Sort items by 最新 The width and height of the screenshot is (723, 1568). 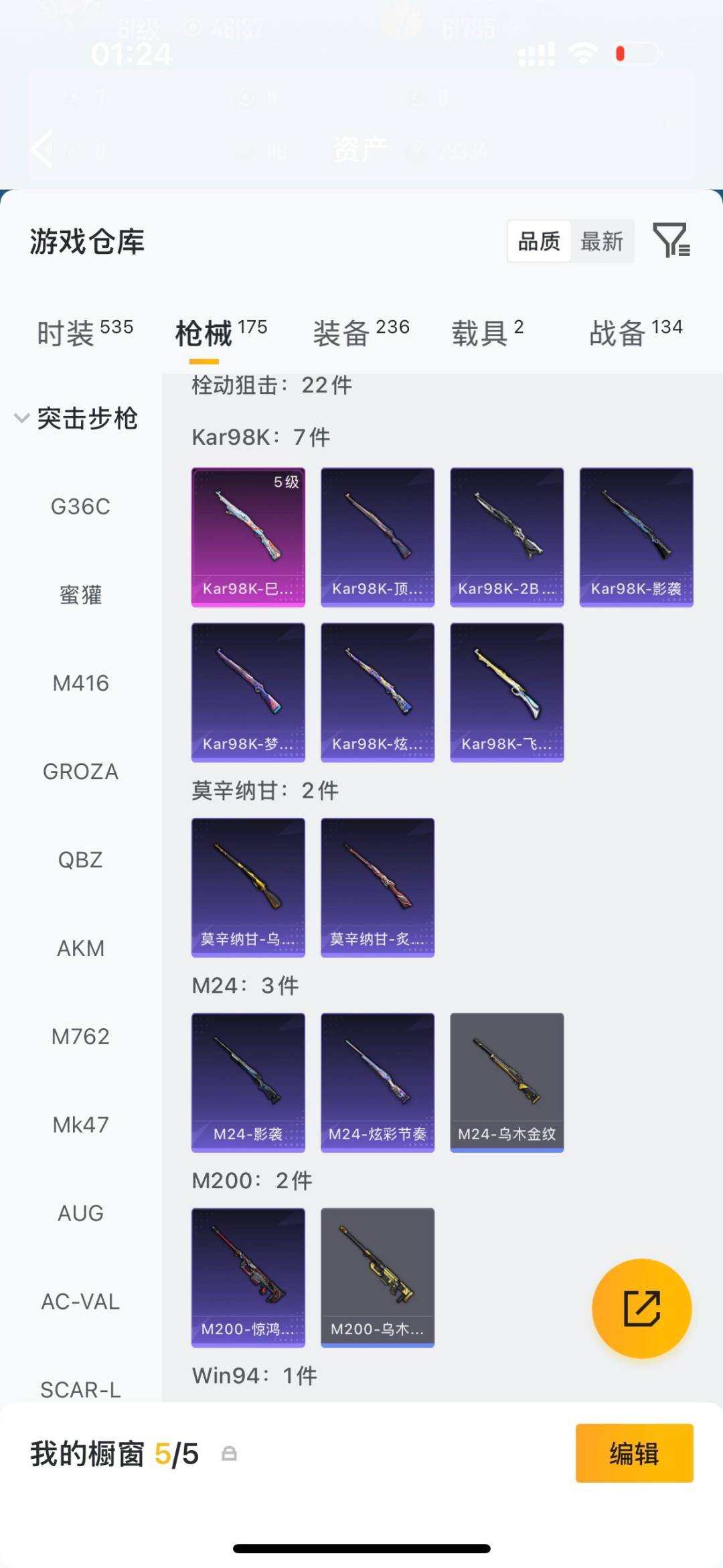pos(601,241)
